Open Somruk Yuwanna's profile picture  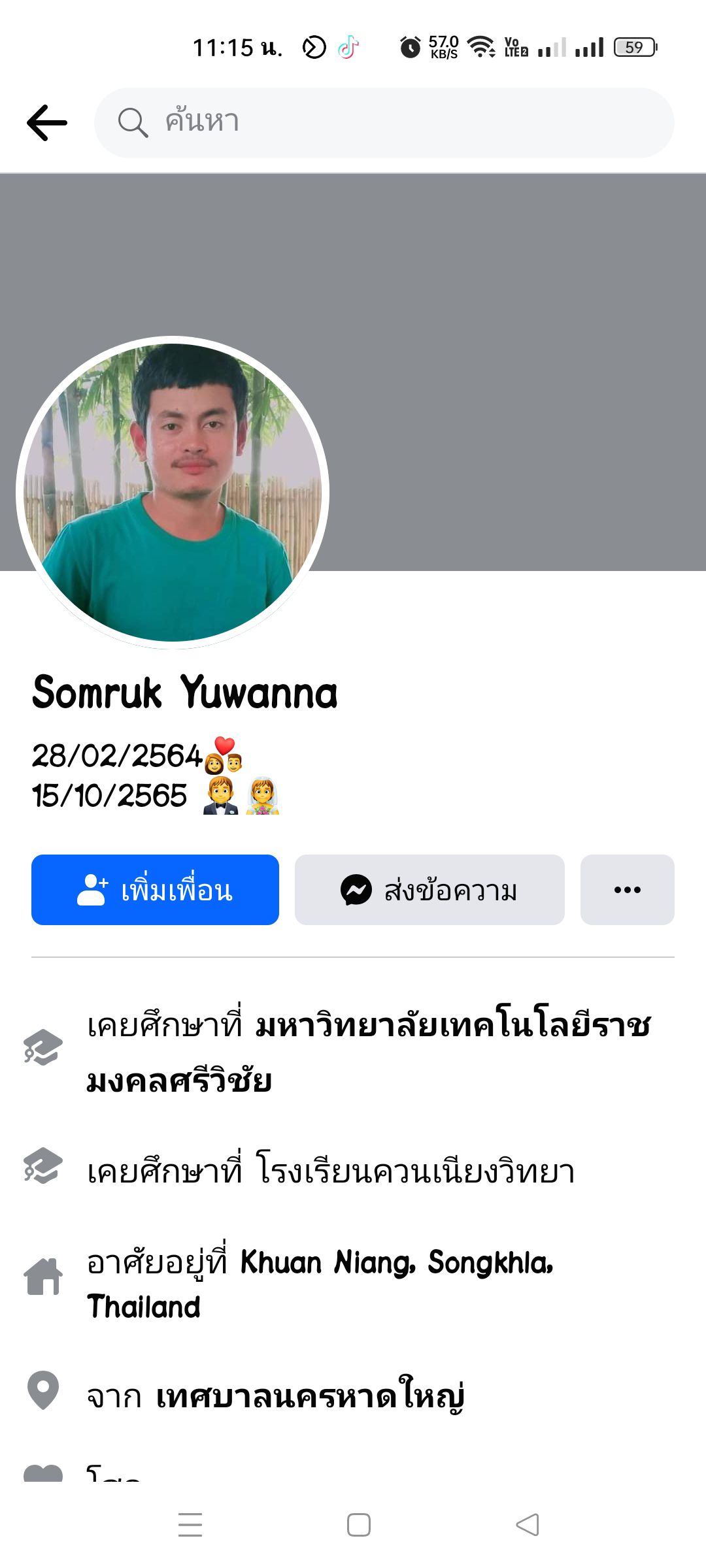[173, 492]
